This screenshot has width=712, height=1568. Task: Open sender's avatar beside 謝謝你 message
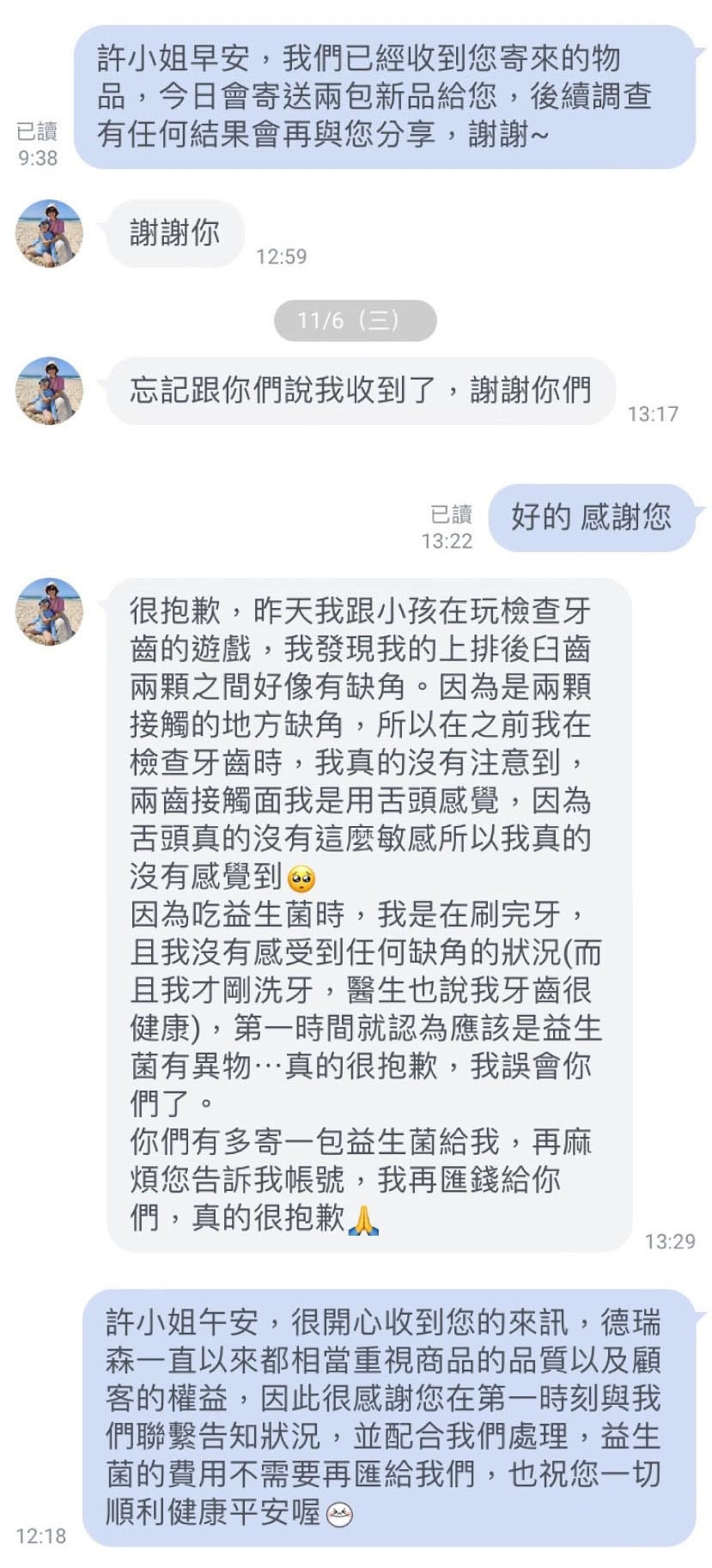(x=49, y=234)
